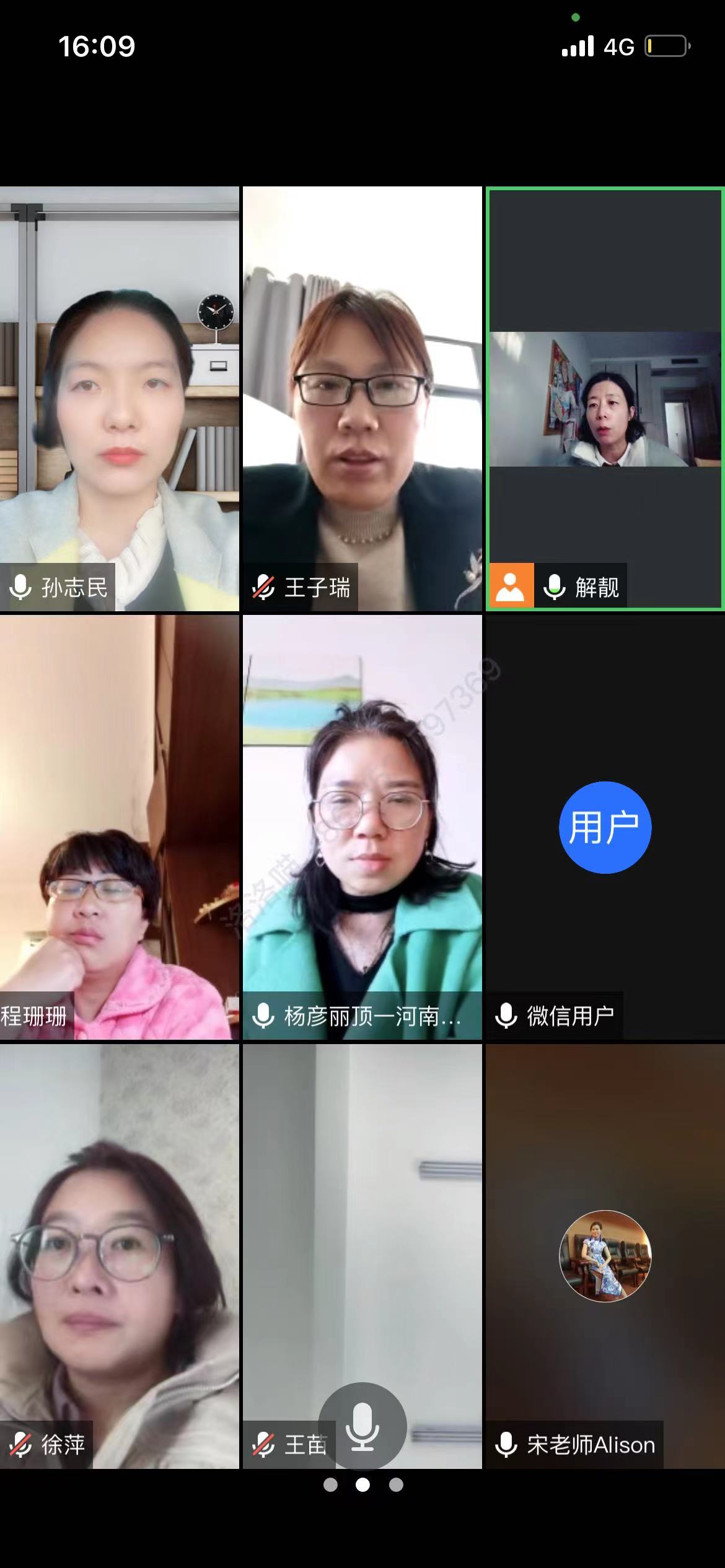
Task: Jump to the third page dot
Action: (396, 1484)
